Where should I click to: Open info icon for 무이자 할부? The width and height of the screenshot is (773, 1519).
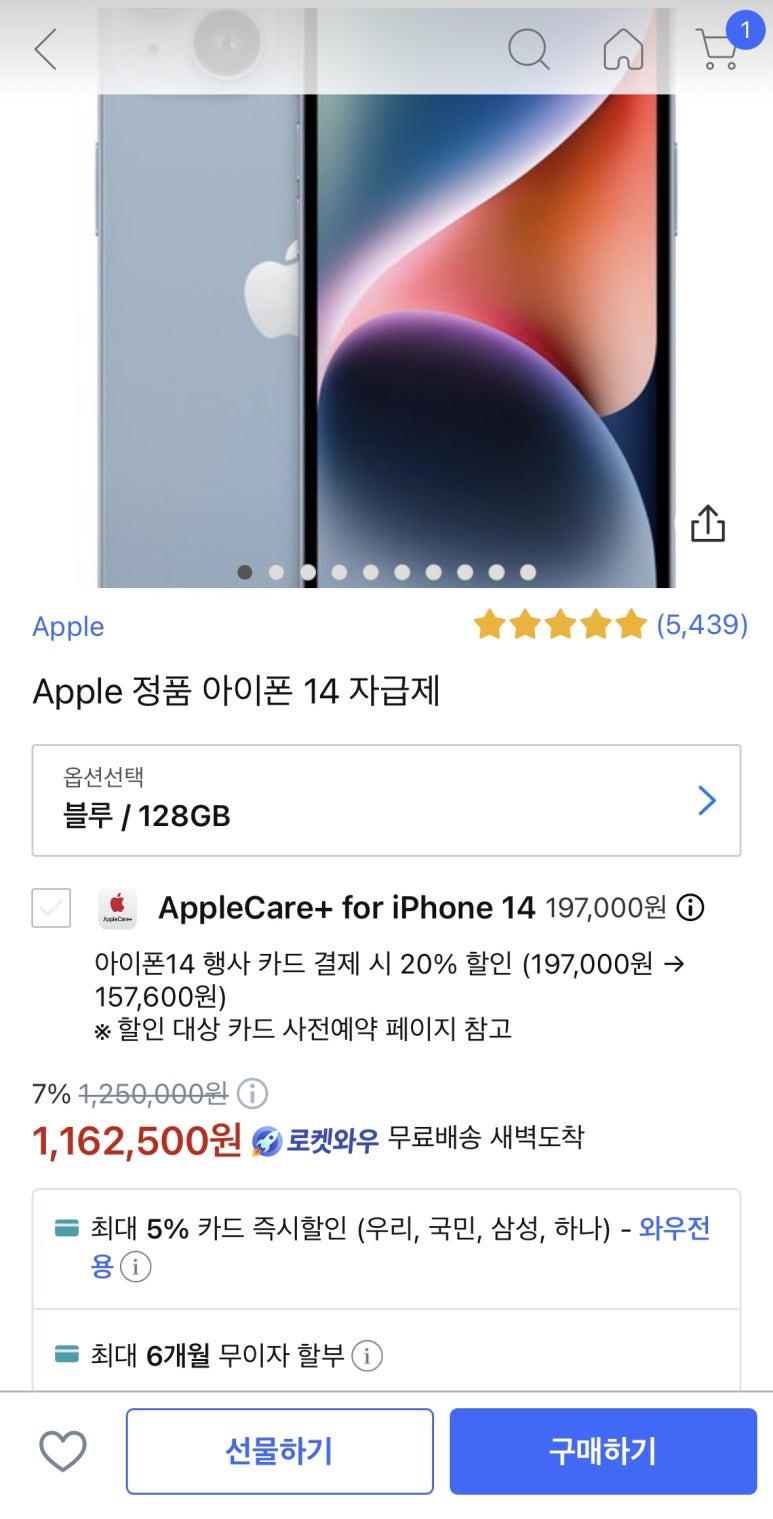point(367,1356)
